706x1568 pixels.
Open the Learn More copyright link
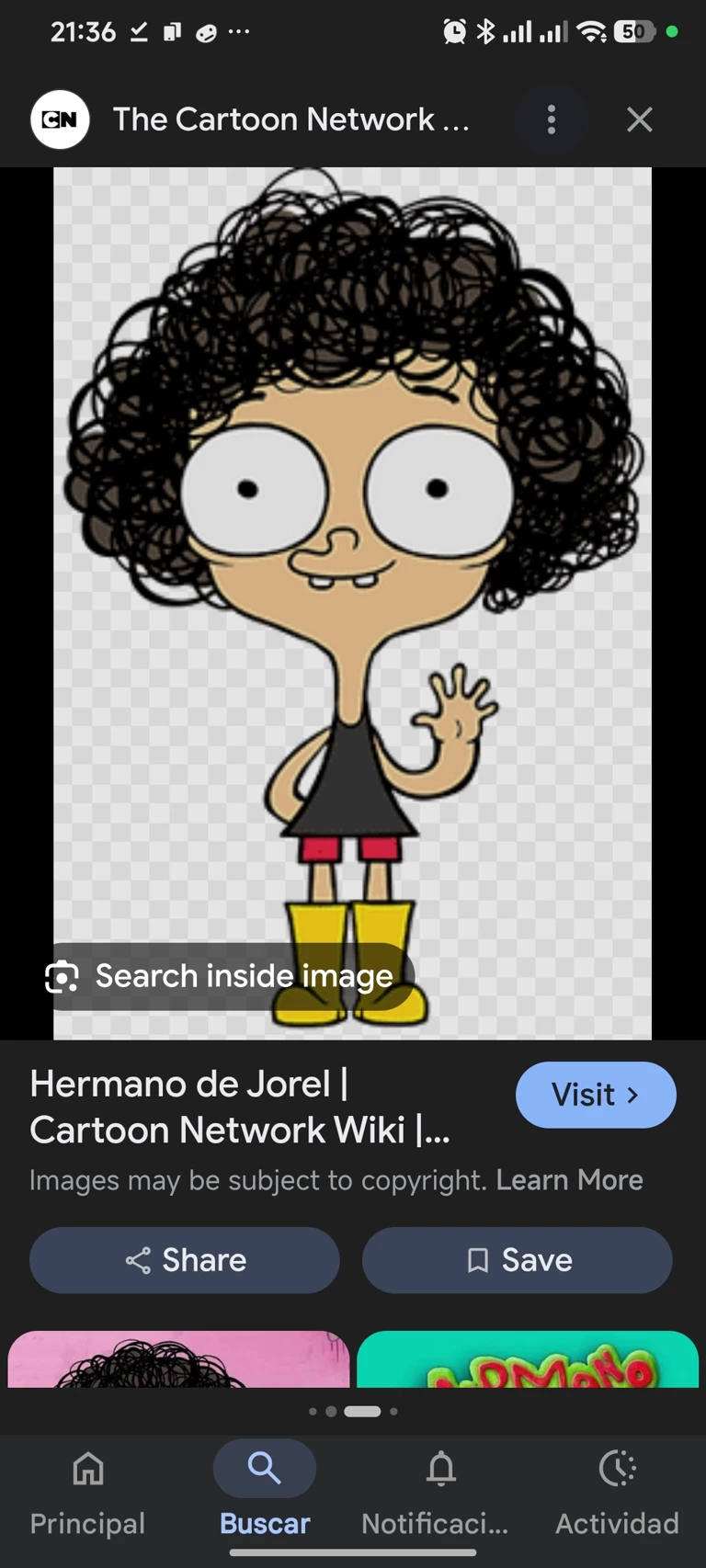(569, 1180)
